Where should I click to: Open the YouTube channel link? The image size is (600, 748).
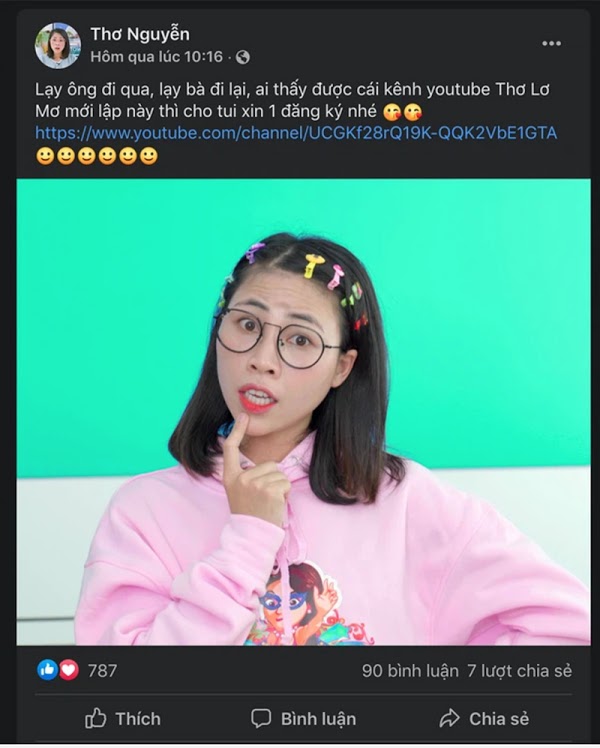pyautogui.click(x=296, y=132)
